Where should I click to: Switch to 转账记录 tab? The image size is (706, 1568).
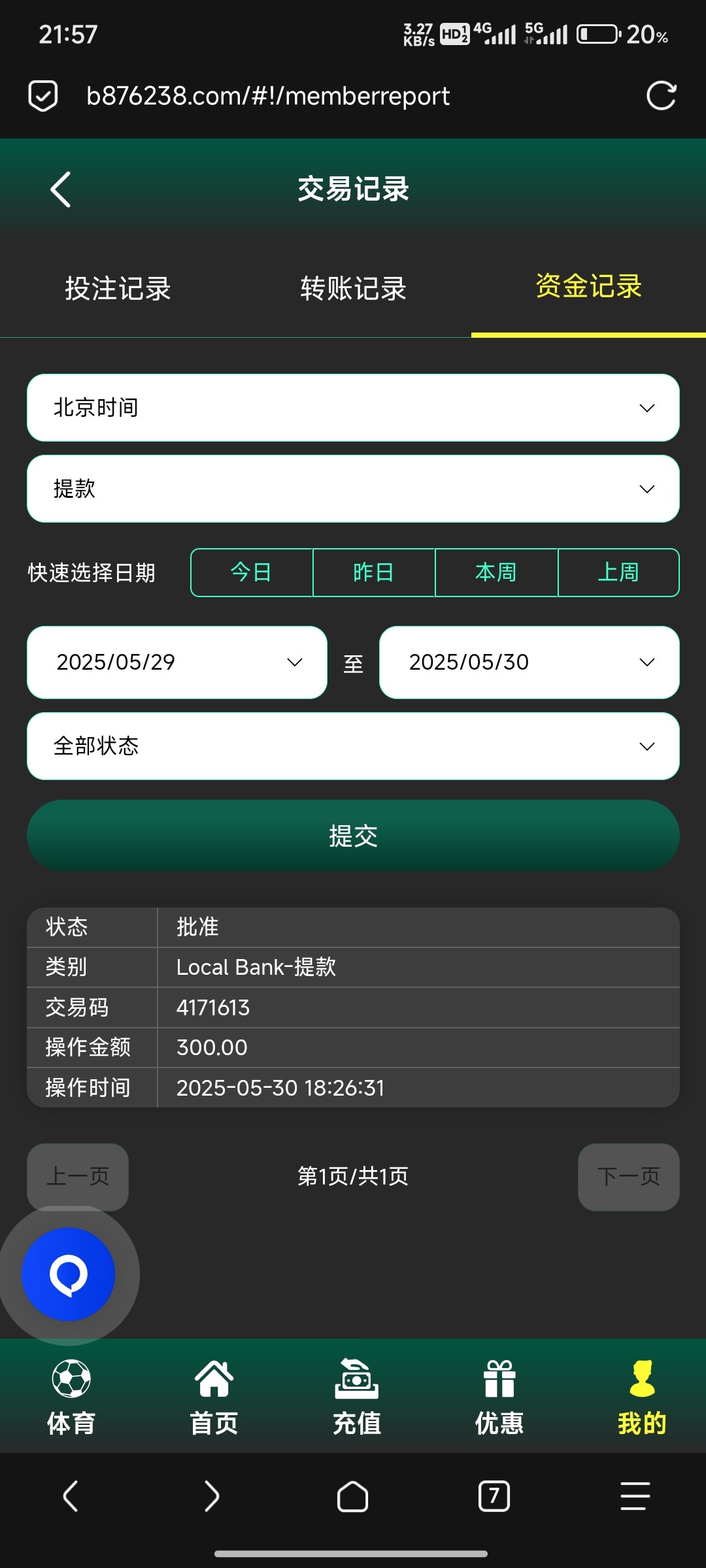pyautogui.click(x=353, y=288)
